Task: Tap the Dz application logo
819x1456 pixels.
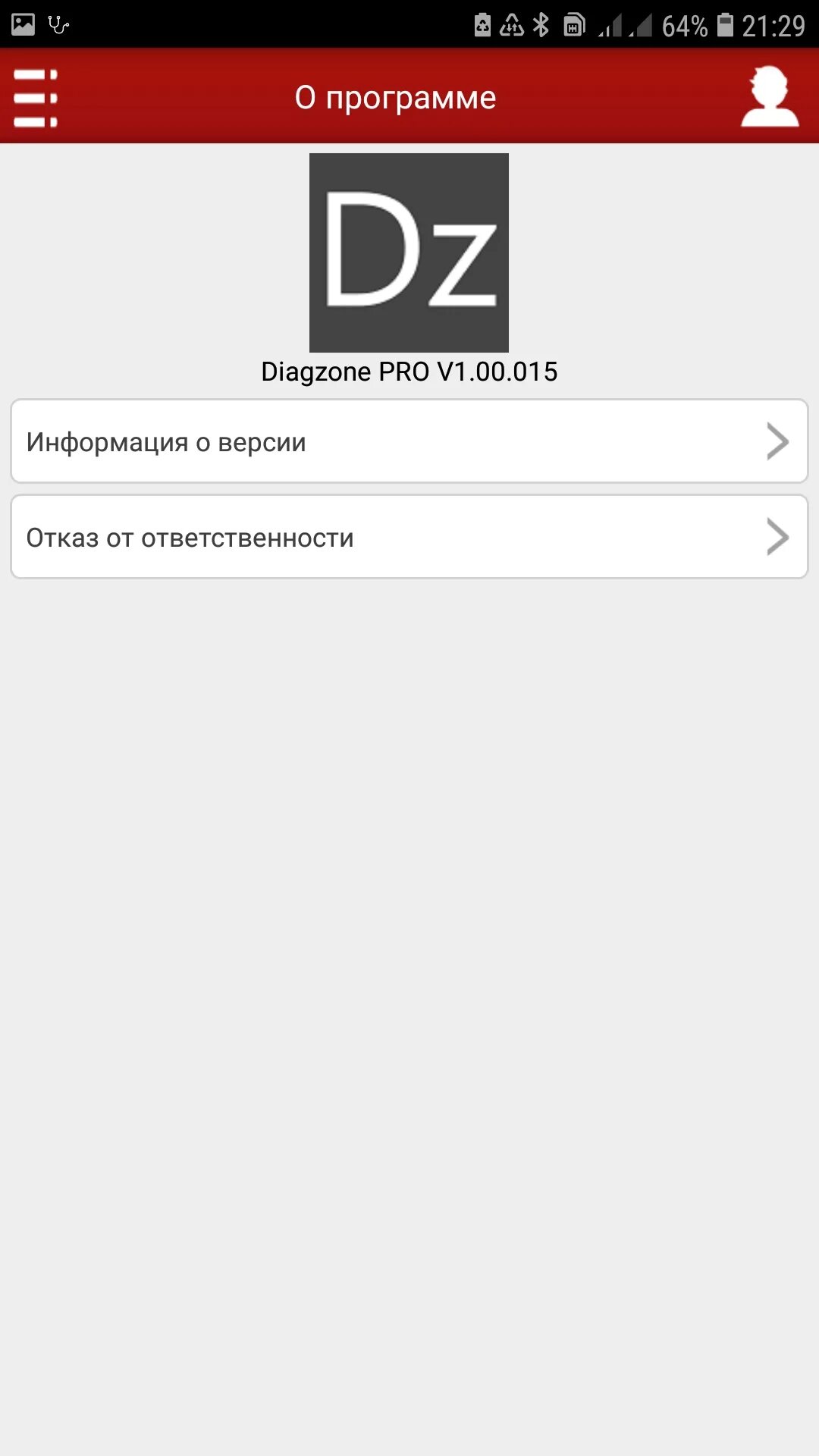Action: (408, 252)
